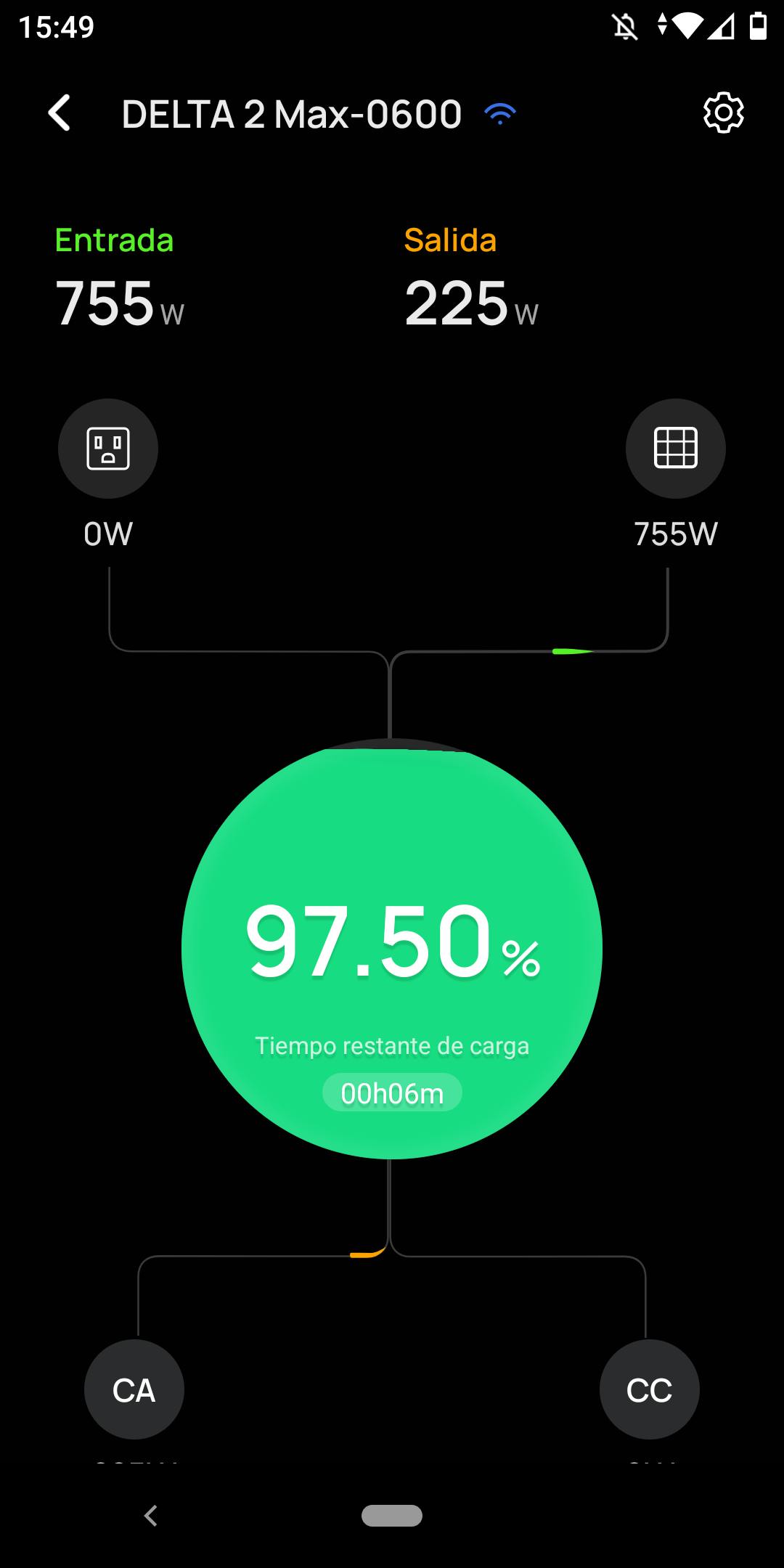
Task: Open device settings gear
Action: point(723,113)
